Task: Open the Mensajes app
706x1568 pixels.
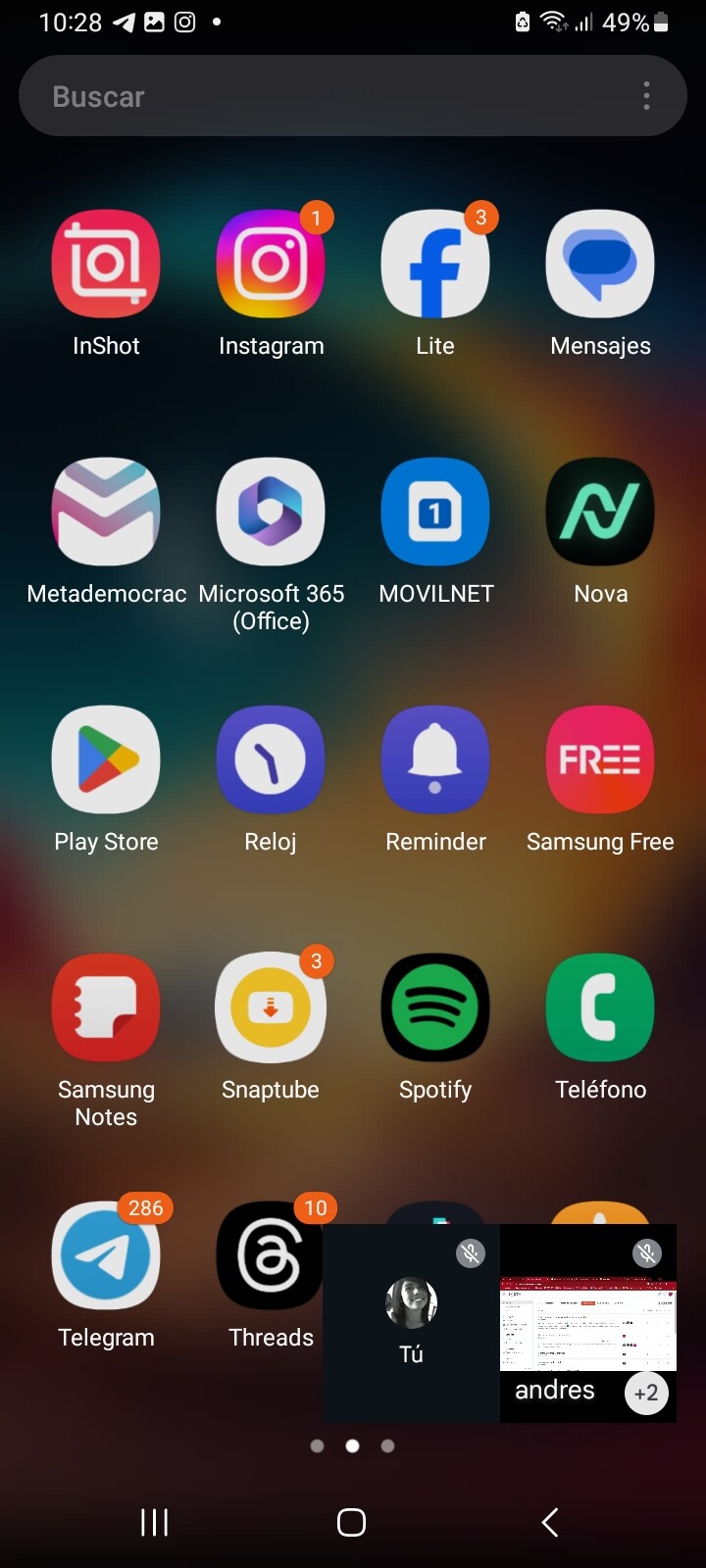Action: pos(600,264)
